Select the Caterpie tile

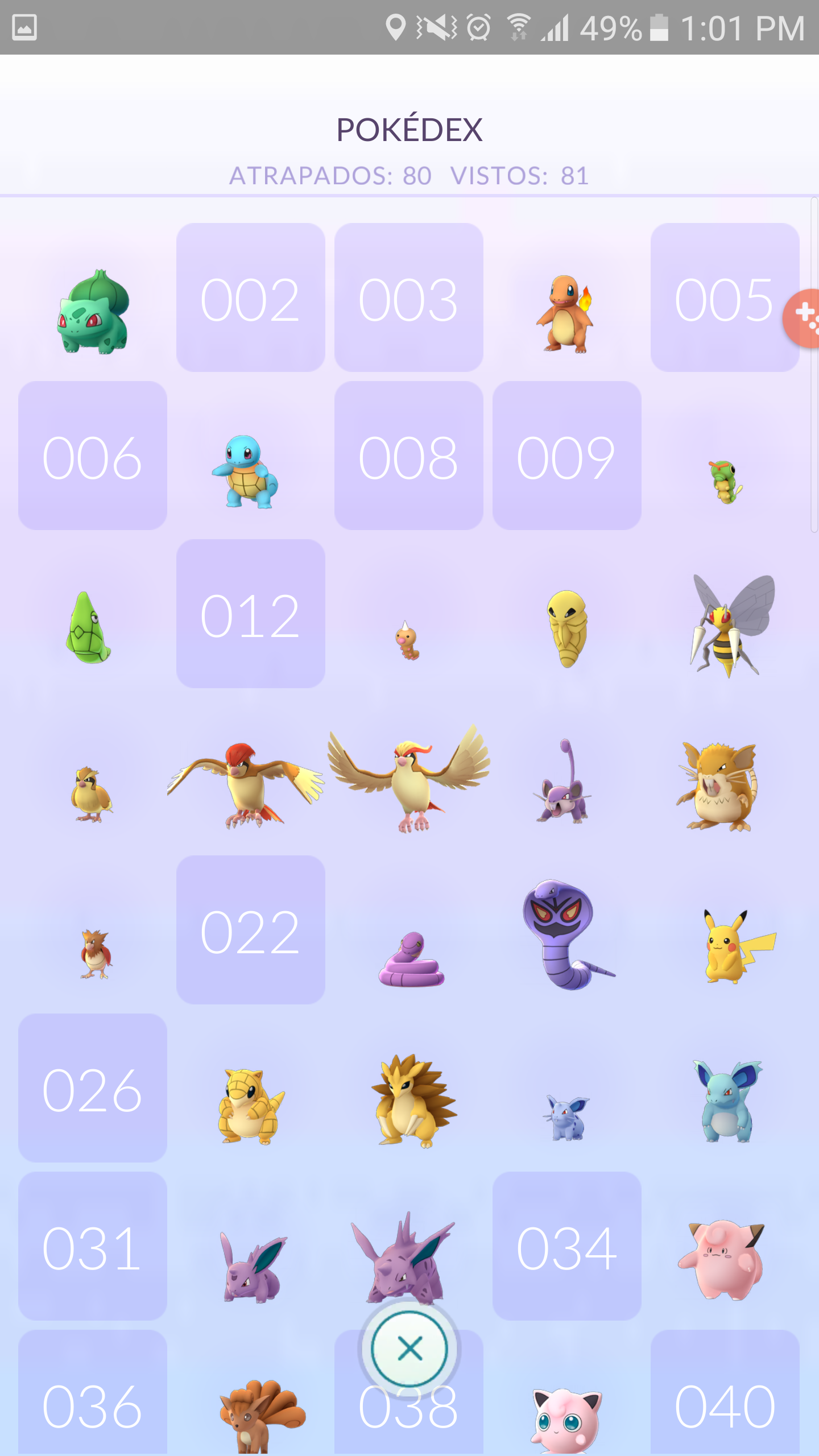[725, 481]
